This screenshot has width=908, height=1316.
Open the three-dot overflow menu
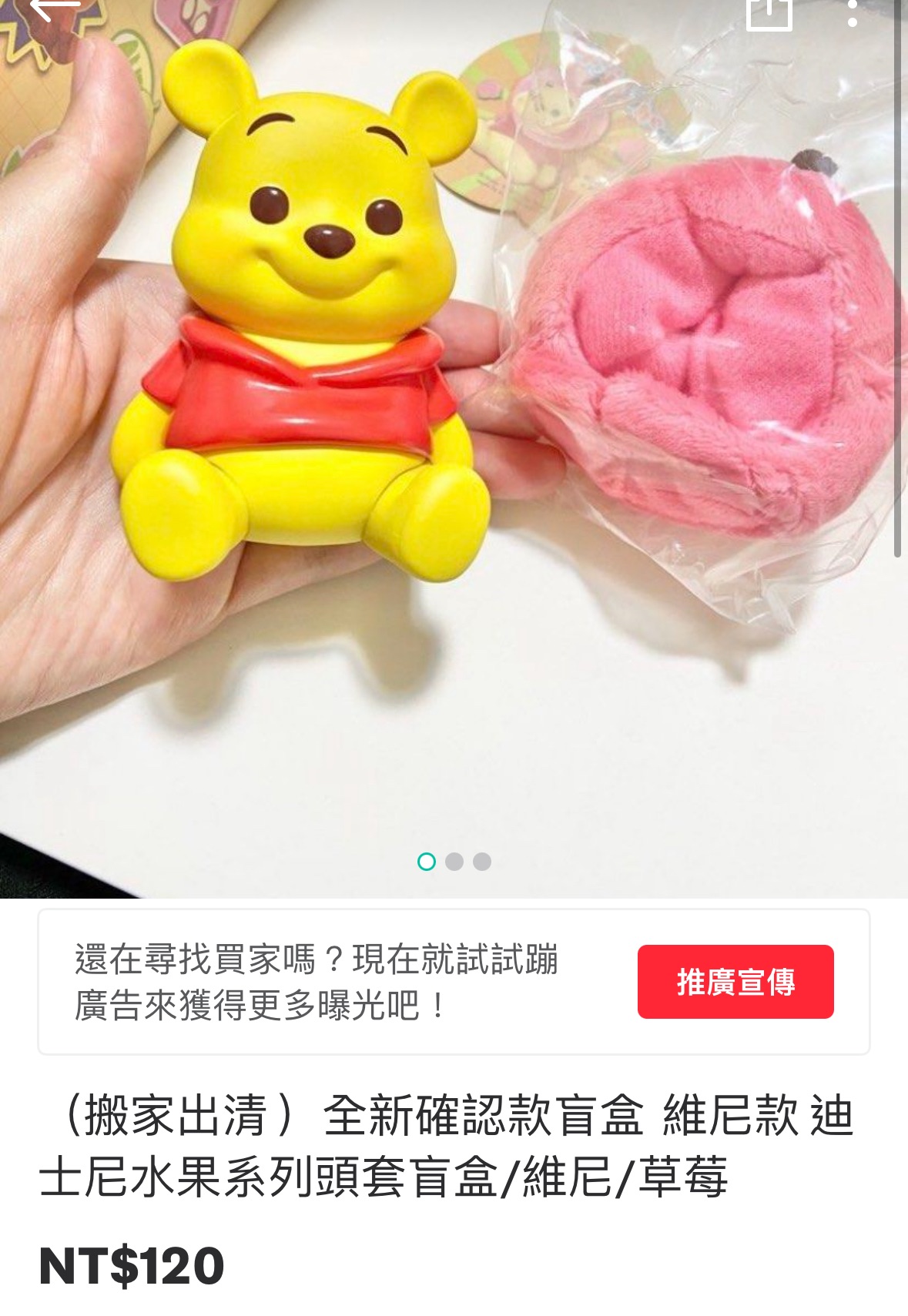(852, 12)
